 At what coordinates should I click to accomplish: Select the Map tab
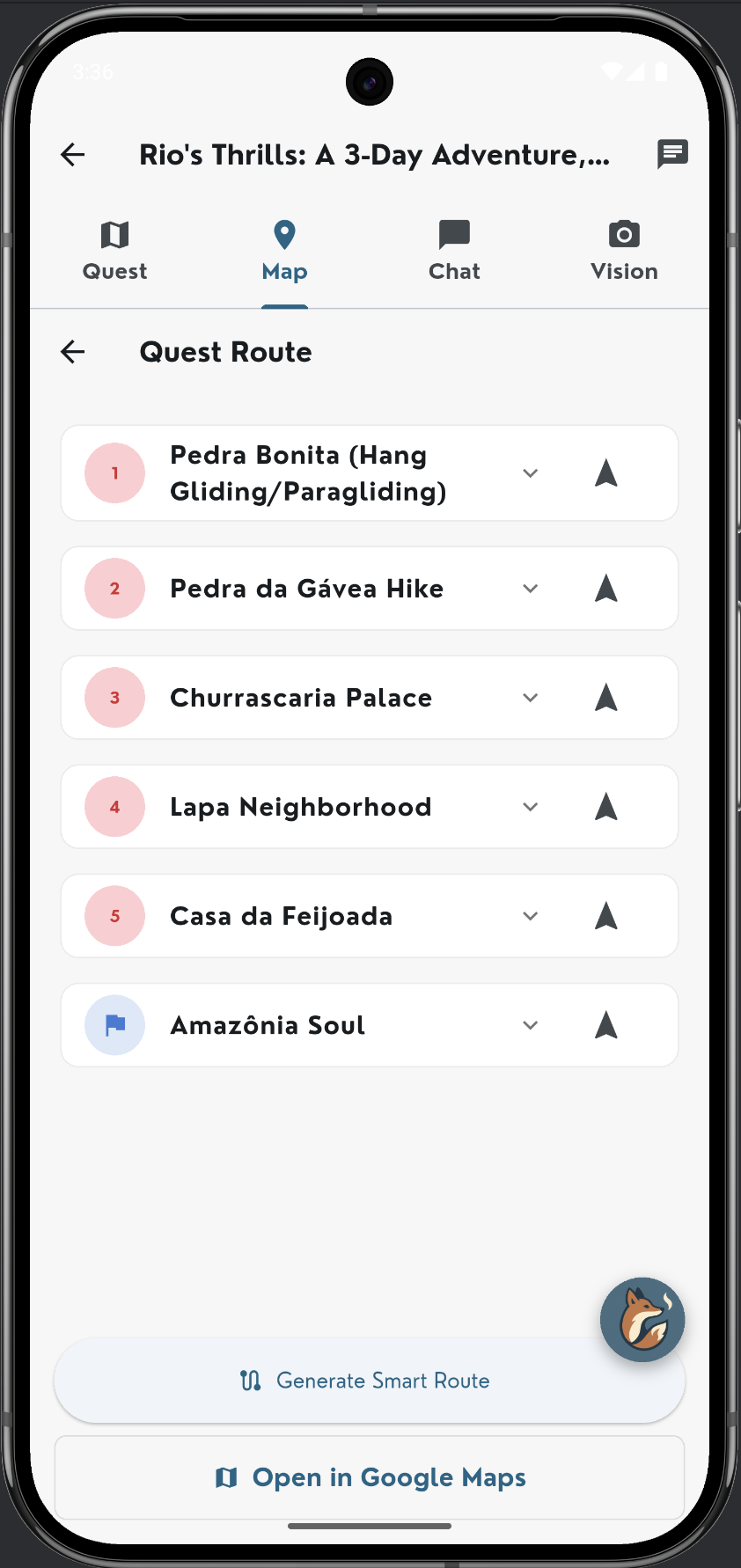pos(284,251)
